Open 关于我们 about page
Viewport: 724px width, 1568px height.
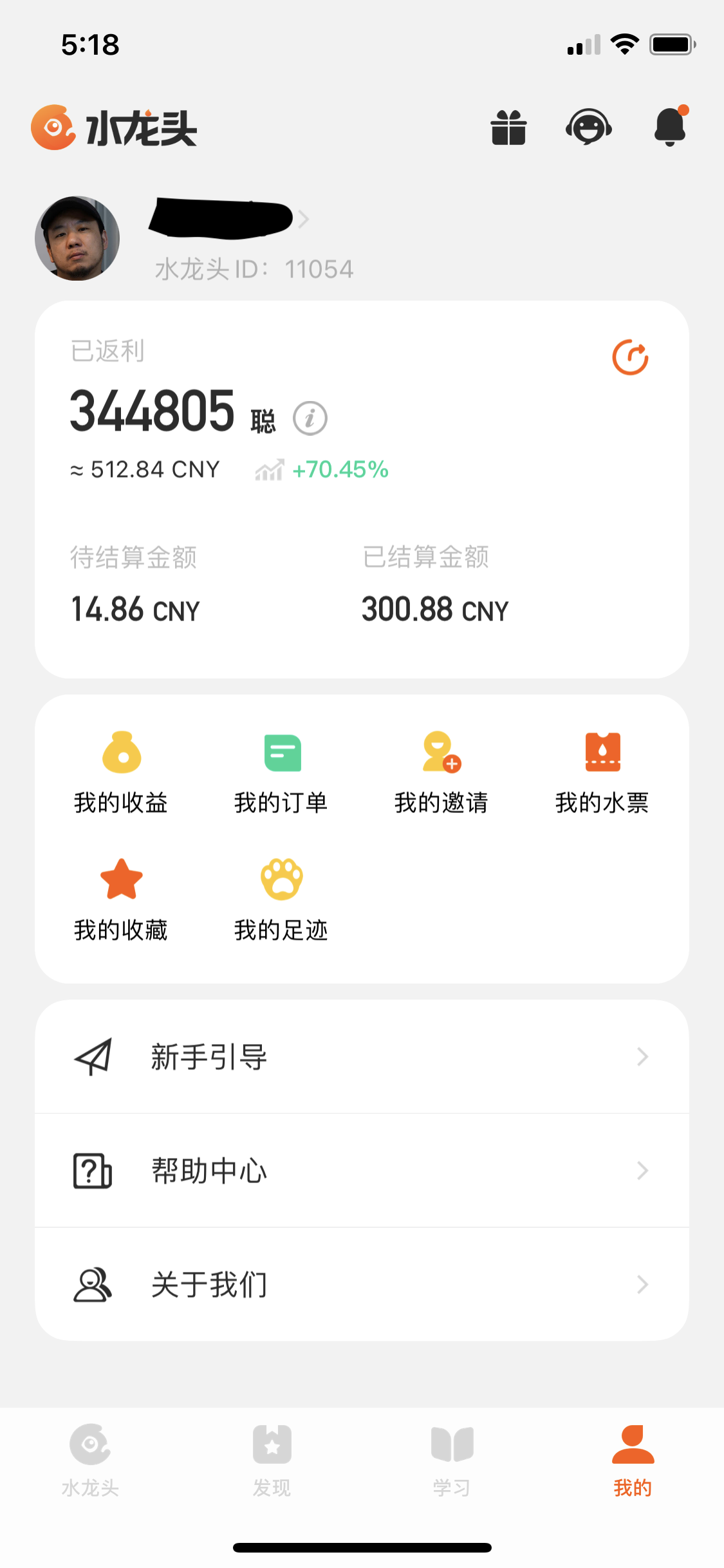click(362, 1285)
